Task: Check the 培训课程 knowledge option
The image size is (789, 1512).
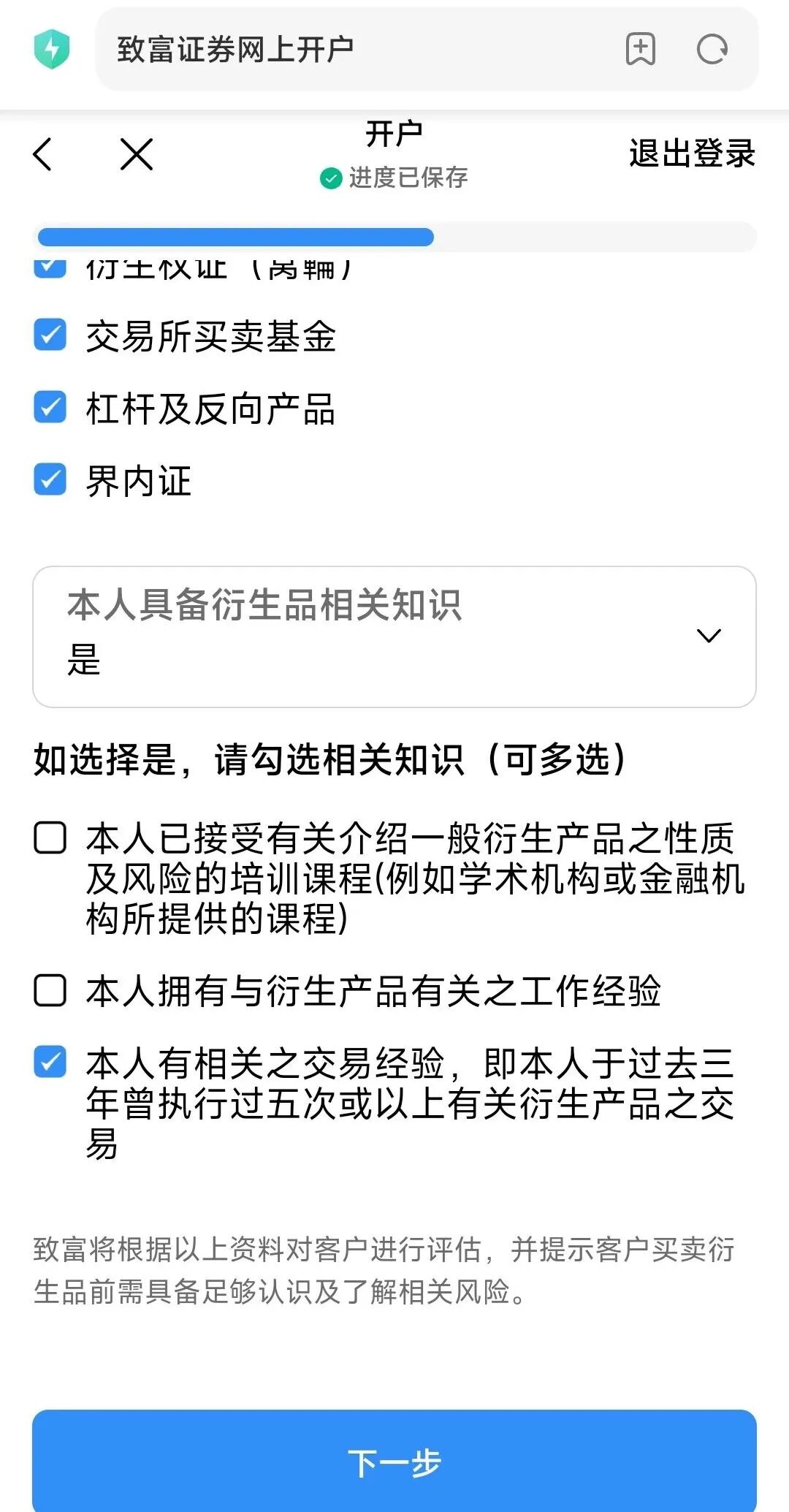Action: pyautogui.click(x=50, y=838)
